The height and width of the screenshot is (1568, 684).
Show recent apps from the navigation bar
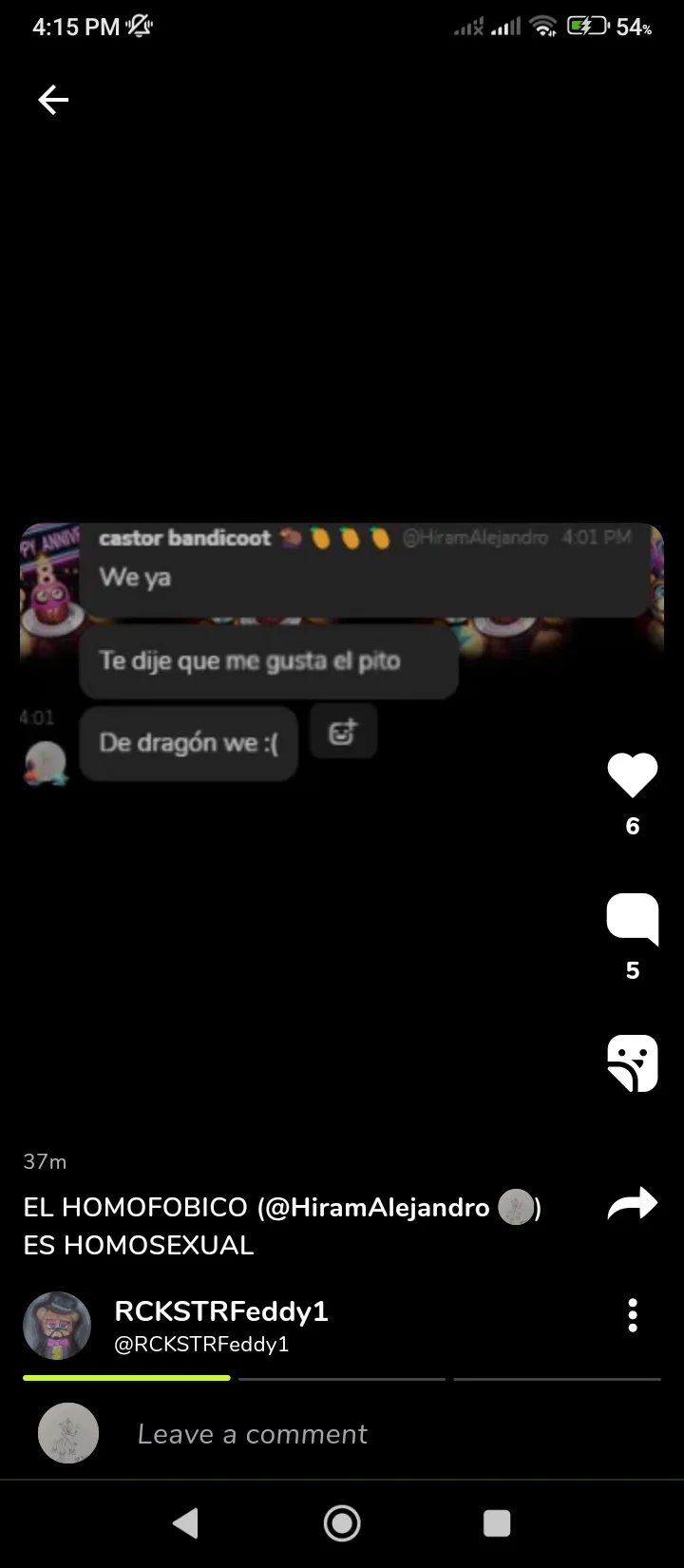(x=497, y=1523)
